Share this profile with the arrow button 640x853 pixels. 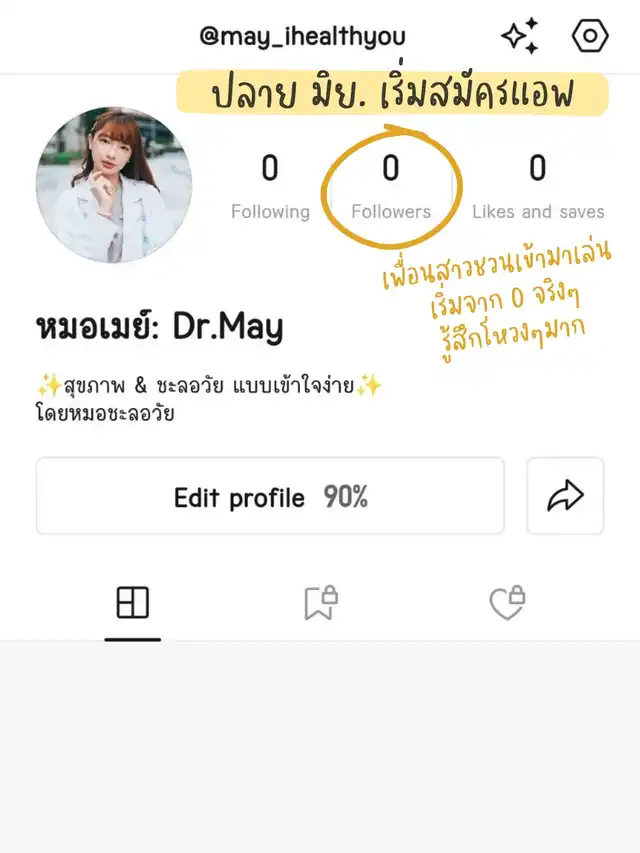click(x=565, y=496)
